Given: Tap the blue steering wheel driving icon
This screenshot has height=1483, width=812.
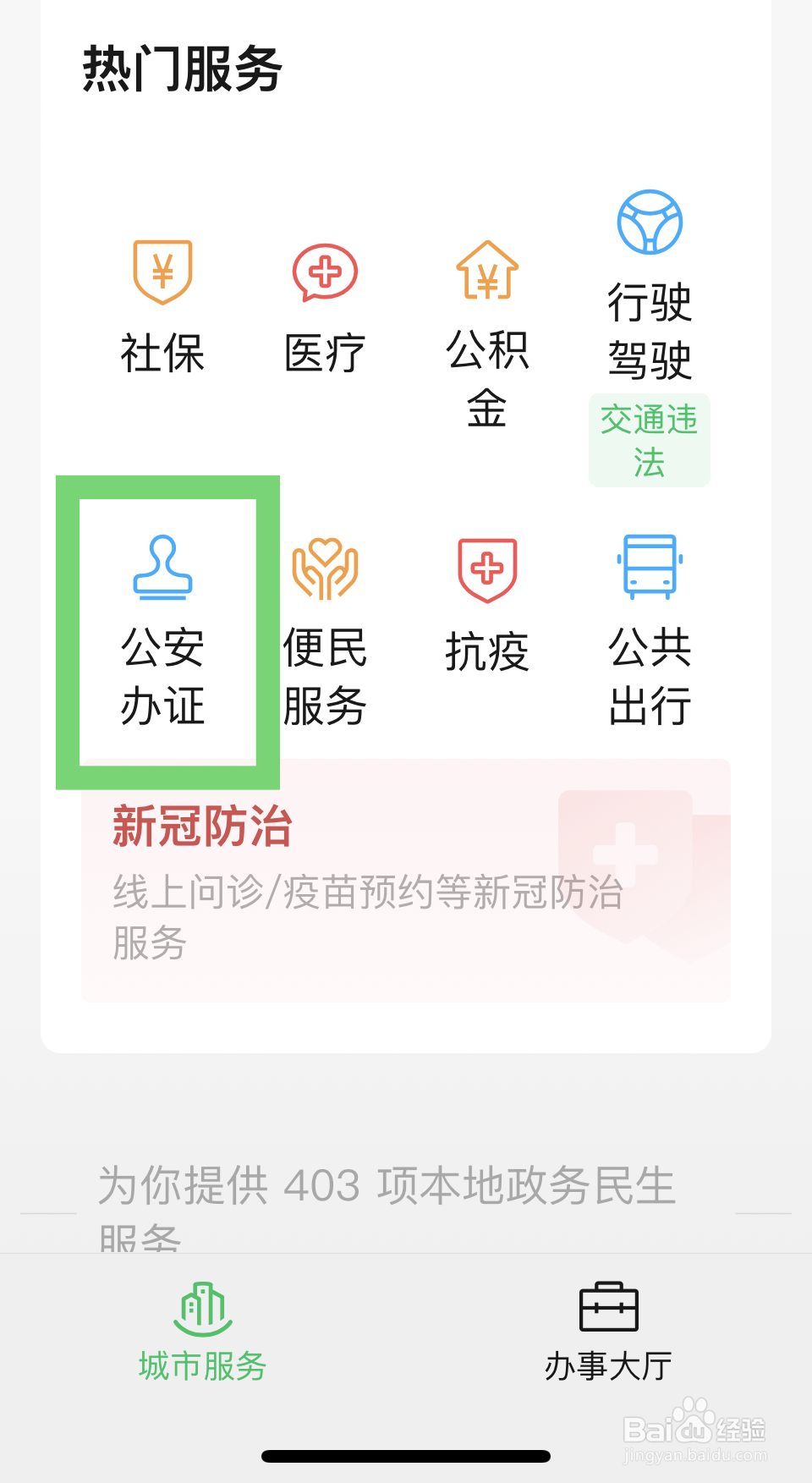Looking at the screenshot, I should pos(650,222).
